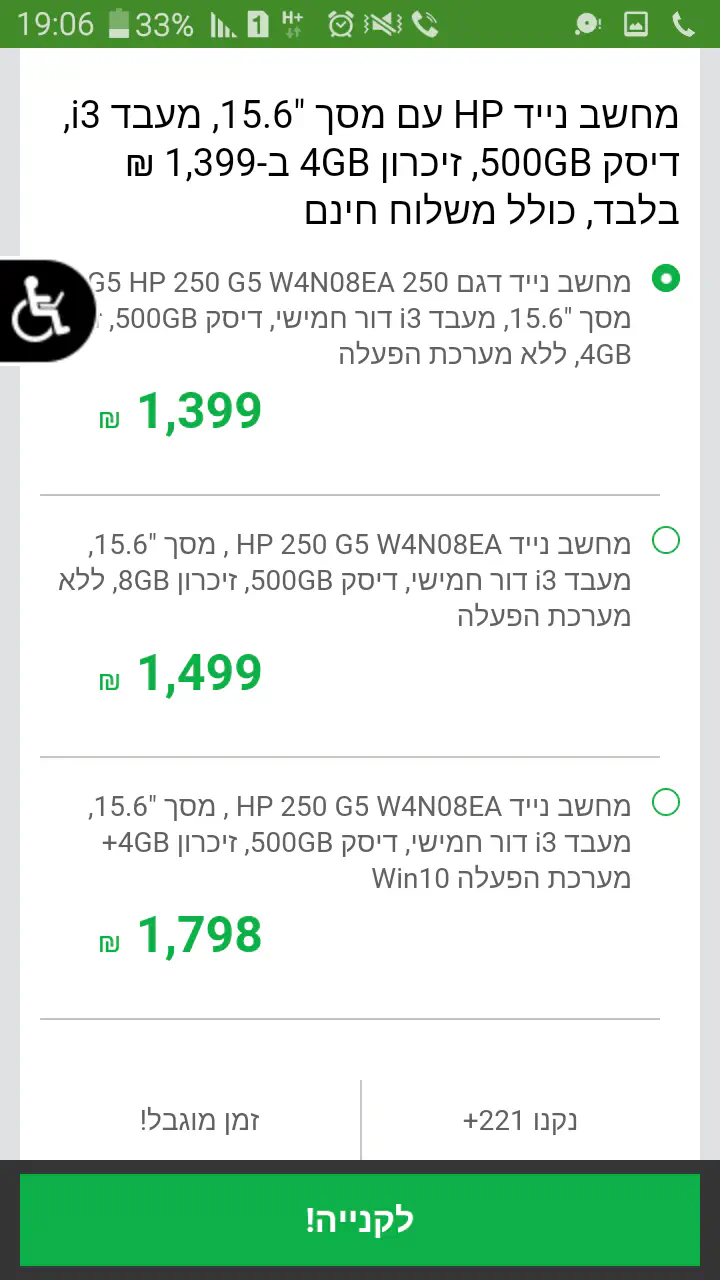720x1280 pixels.
Task: Pick the 1,798 ₪ Win10 laptop option
Action: [665, 803]
